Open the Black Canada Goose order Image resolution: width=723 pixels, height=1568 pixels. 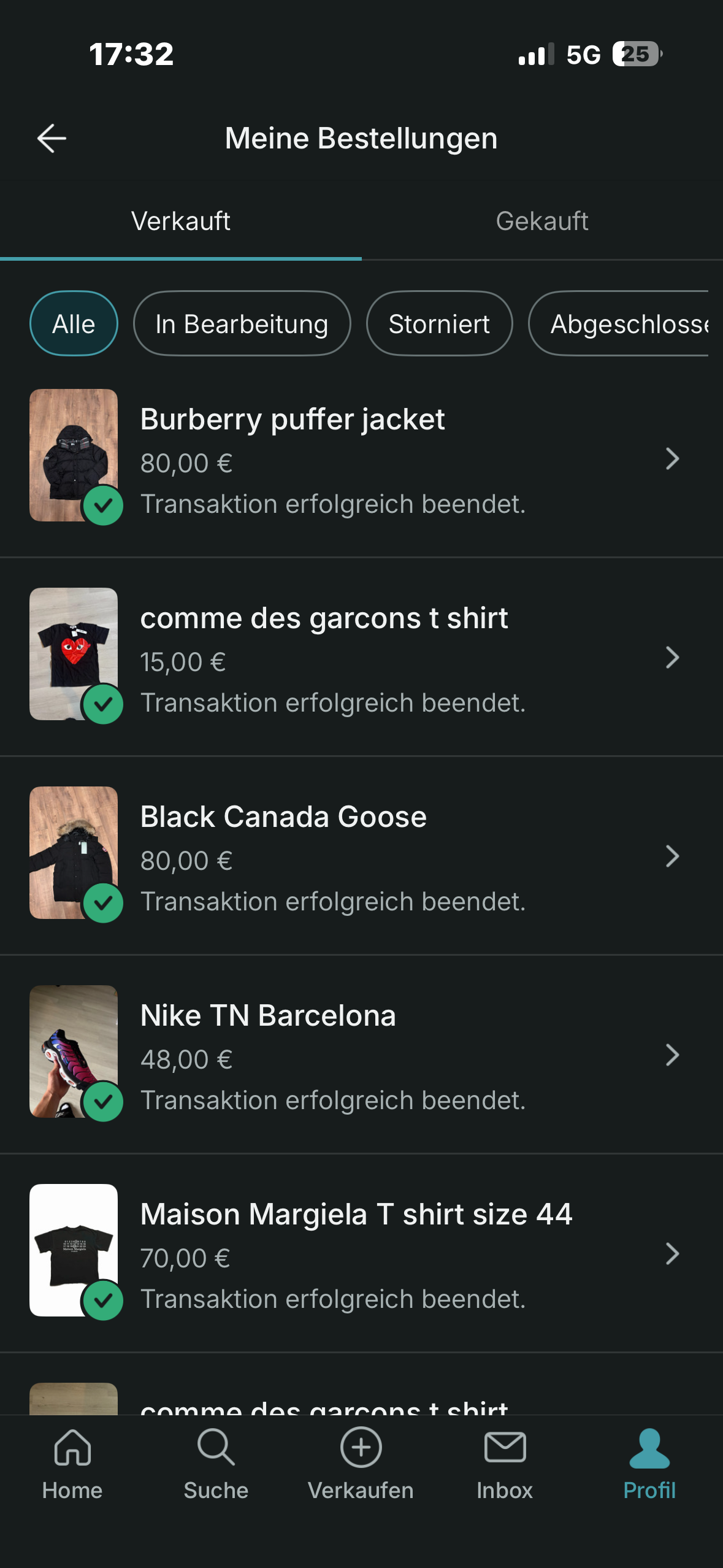click(x=361, y=856)
